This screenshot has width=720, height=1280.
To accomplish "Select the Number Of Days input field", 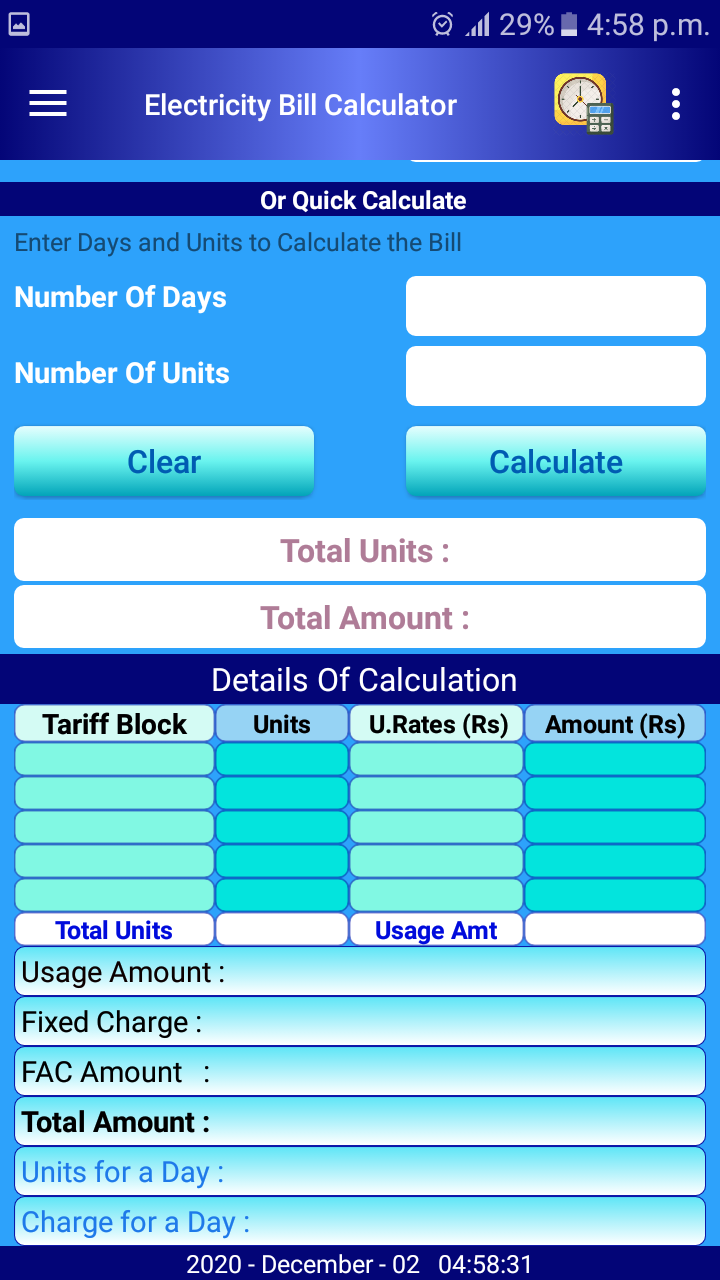I will coord(555,305).
